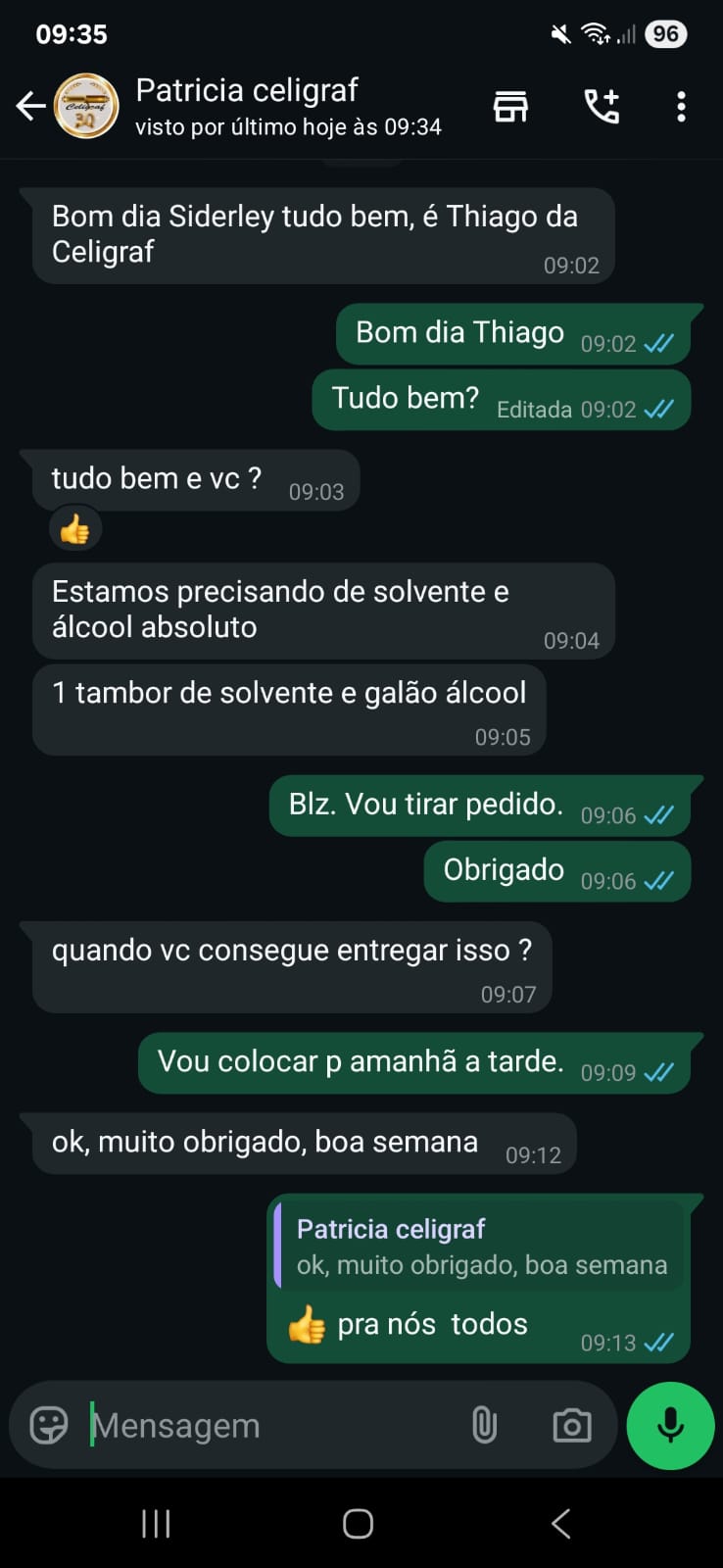Start a call with Patricia celigraf
Screen dimensions: 723x1568
(x=602, y=106)
